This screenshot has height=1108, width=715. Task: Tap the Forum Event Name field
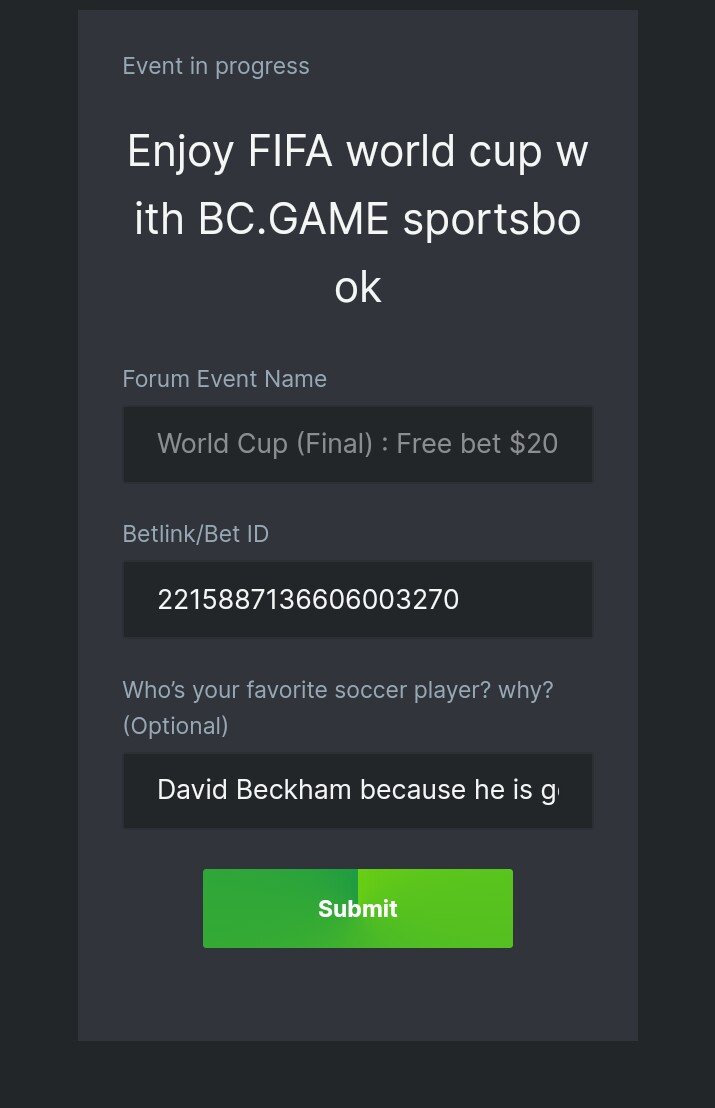[x=357, y=444]
